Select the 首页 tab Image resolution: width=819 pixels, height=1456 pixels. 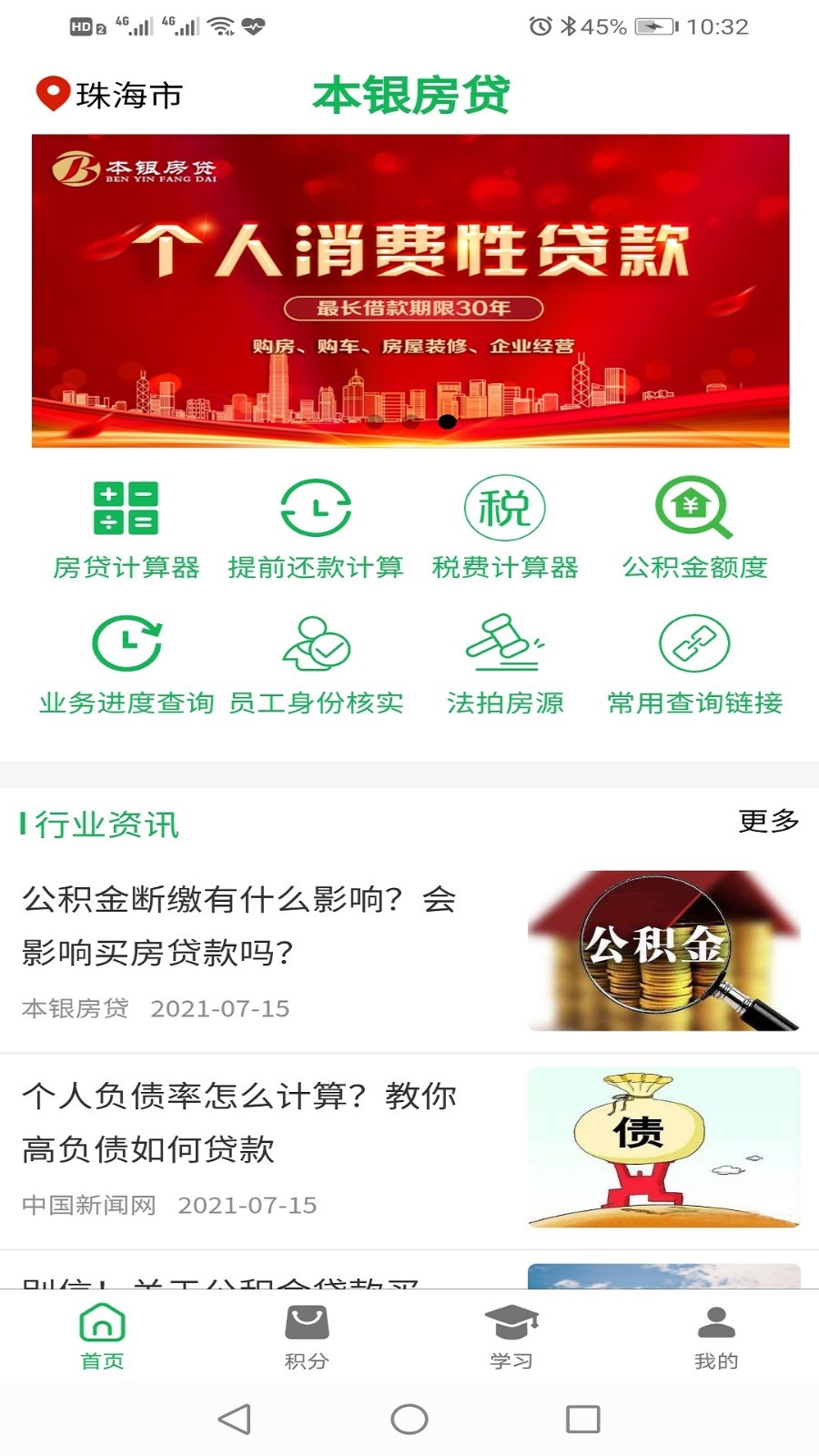click(102, 1337)
